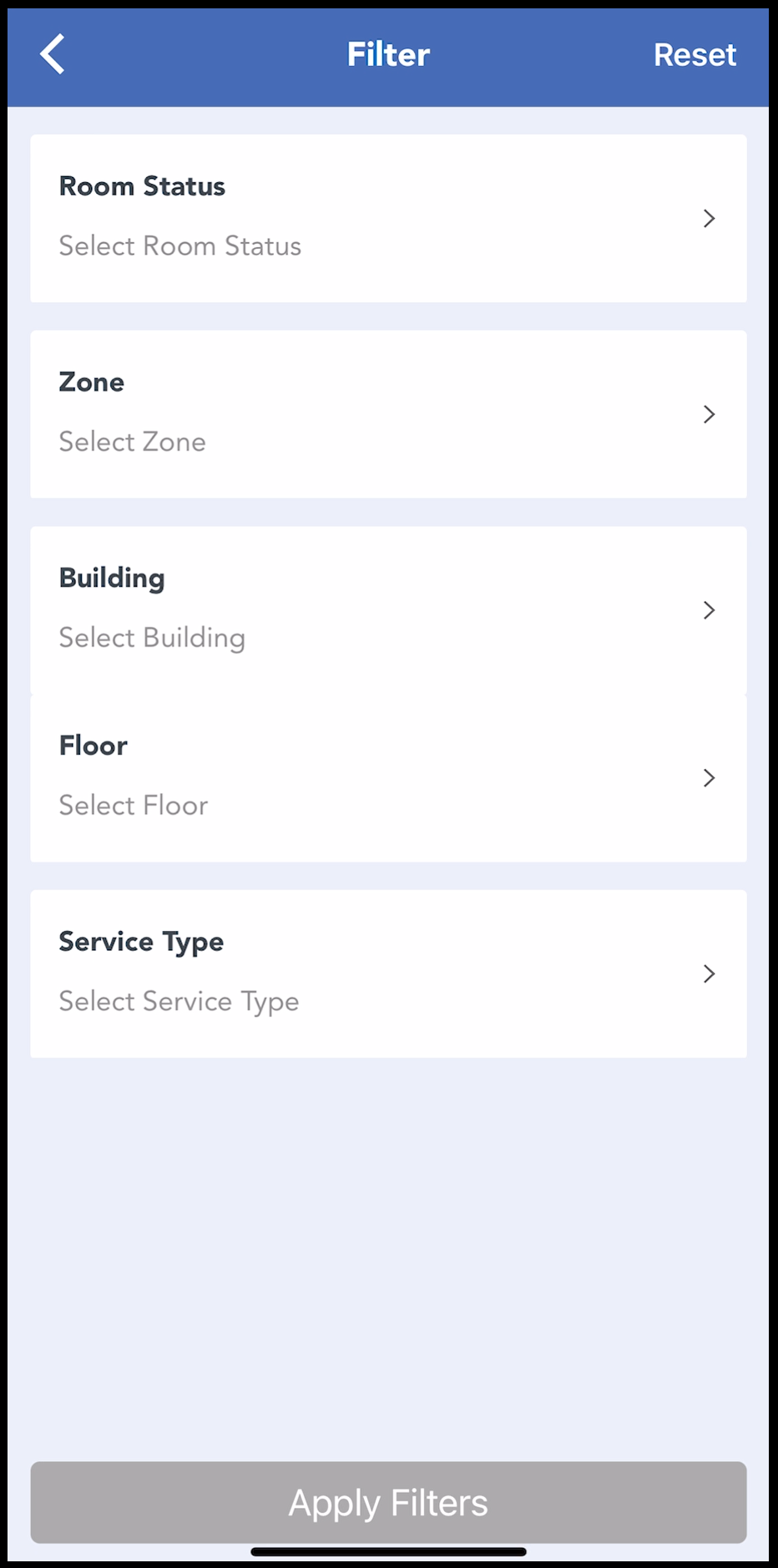
Task: Tap Reset to clear all filters
Action: pyautogui.click(x=695, y=54)
